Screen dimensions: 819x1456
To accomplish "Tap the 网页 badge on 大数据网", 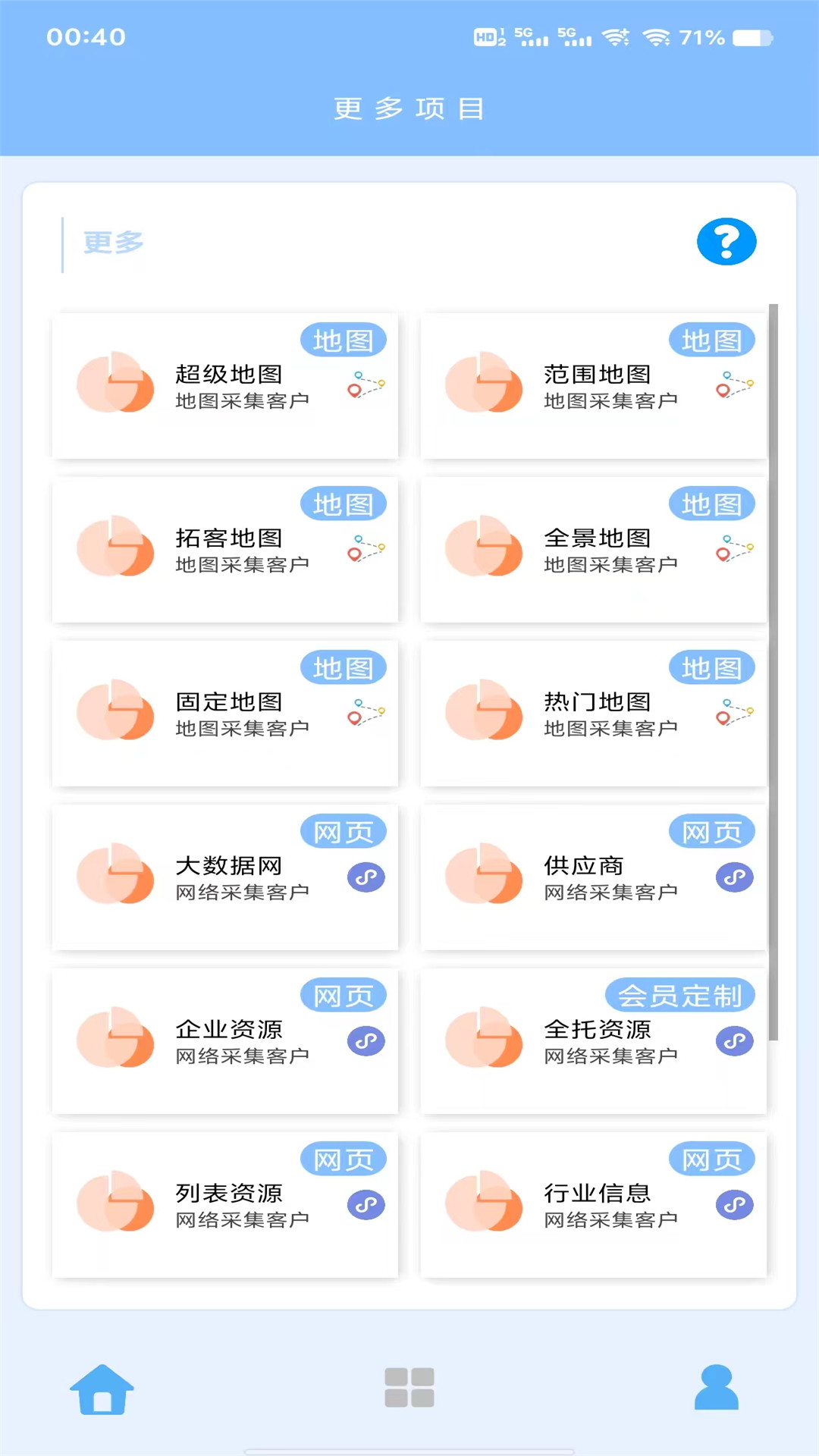I will [344, 830].
